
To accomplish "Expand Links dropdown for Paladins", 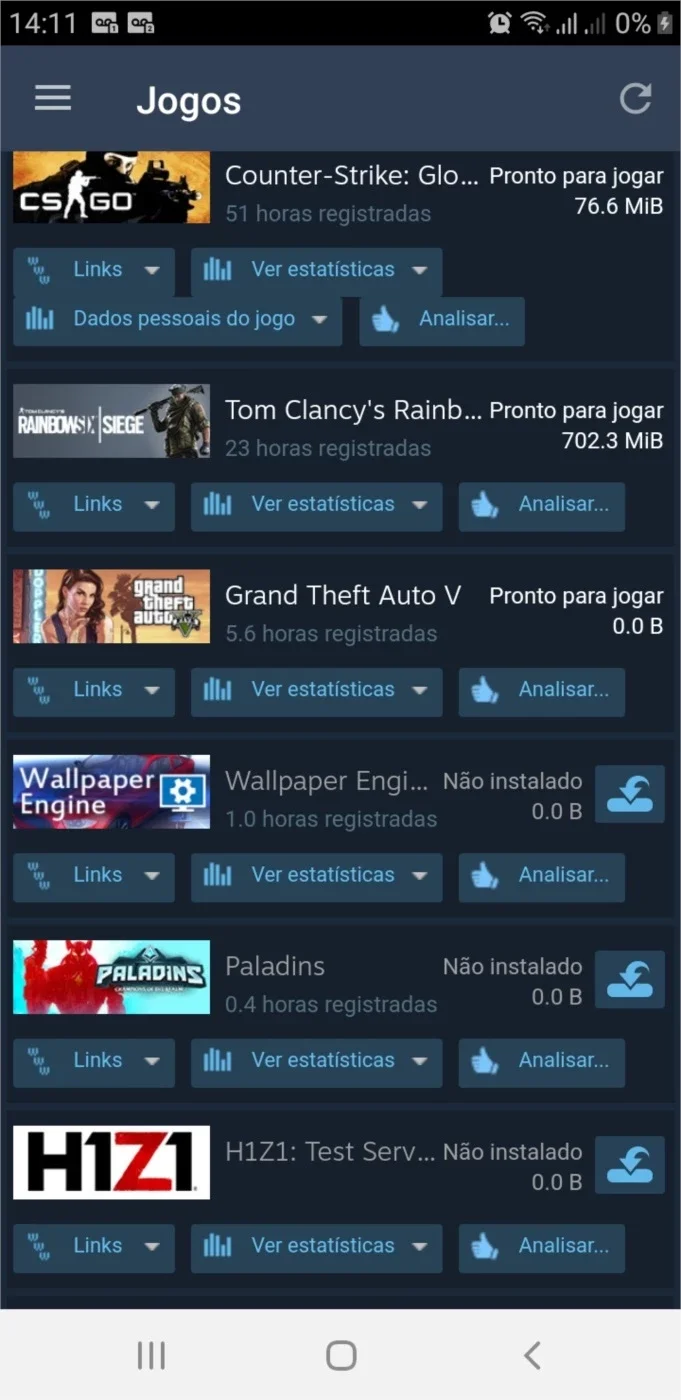I will 94,1062.
